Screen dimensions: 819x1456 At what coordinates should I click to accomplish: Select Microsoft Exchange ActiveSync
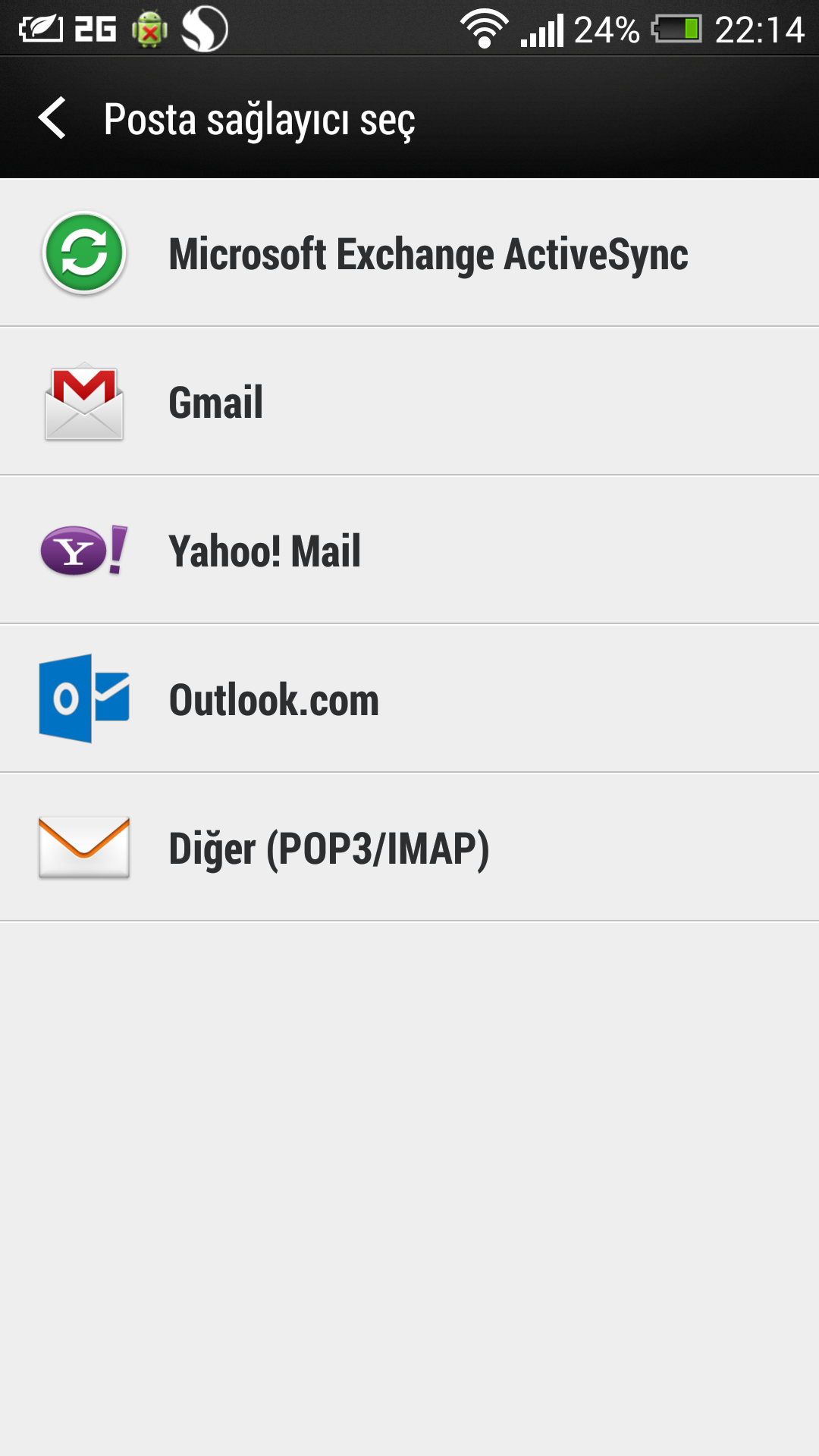tap(409, 253)
